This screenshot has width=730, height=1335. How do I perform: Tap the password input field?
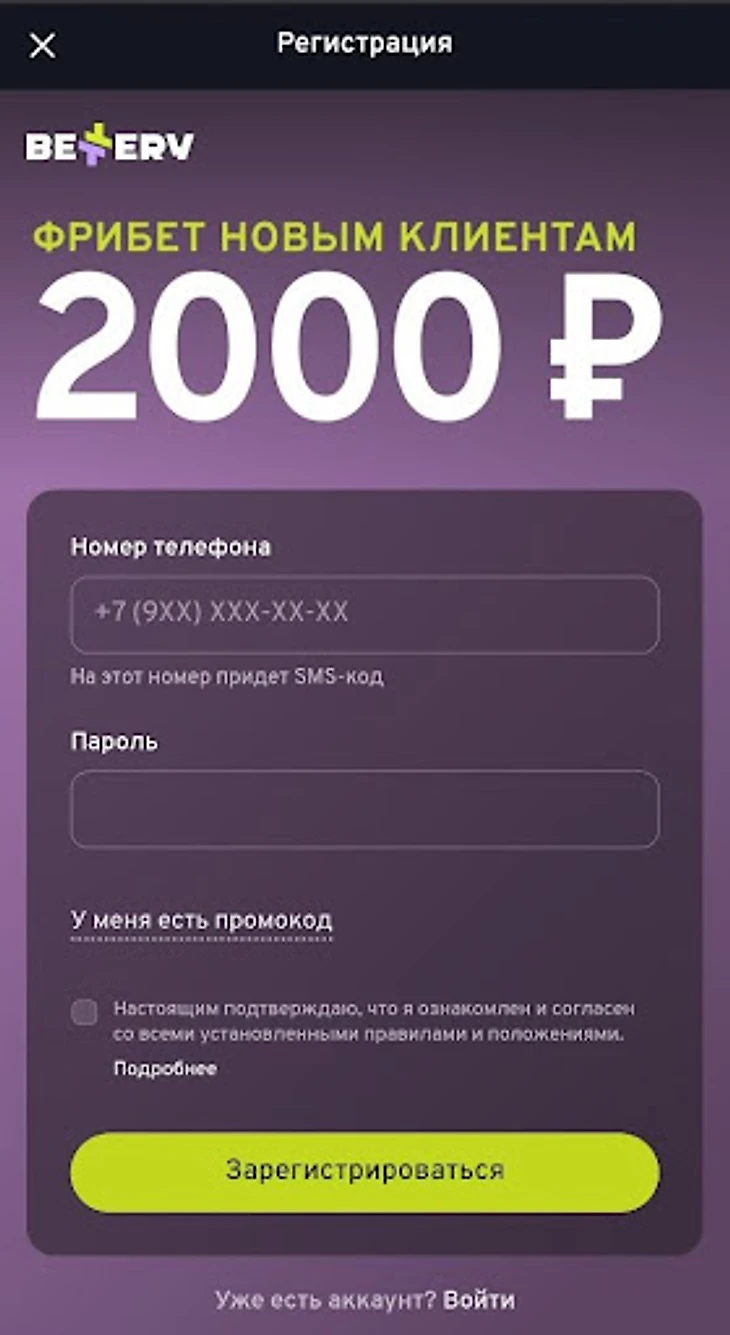click(x=364, y=809)
